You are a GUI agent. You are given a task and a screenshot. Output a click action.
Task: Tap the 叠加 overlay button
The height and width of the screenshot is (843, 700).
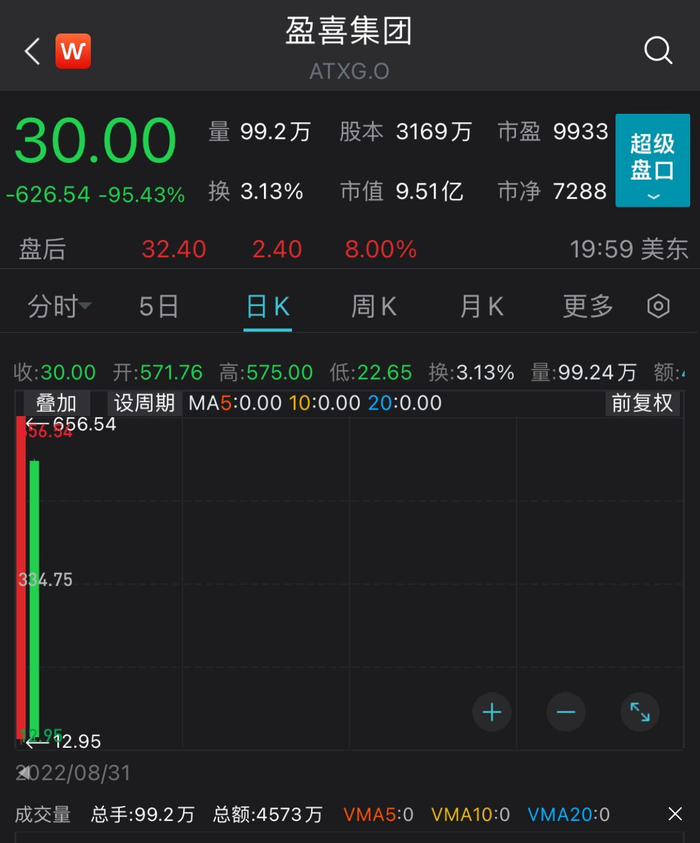click(56, 403)
